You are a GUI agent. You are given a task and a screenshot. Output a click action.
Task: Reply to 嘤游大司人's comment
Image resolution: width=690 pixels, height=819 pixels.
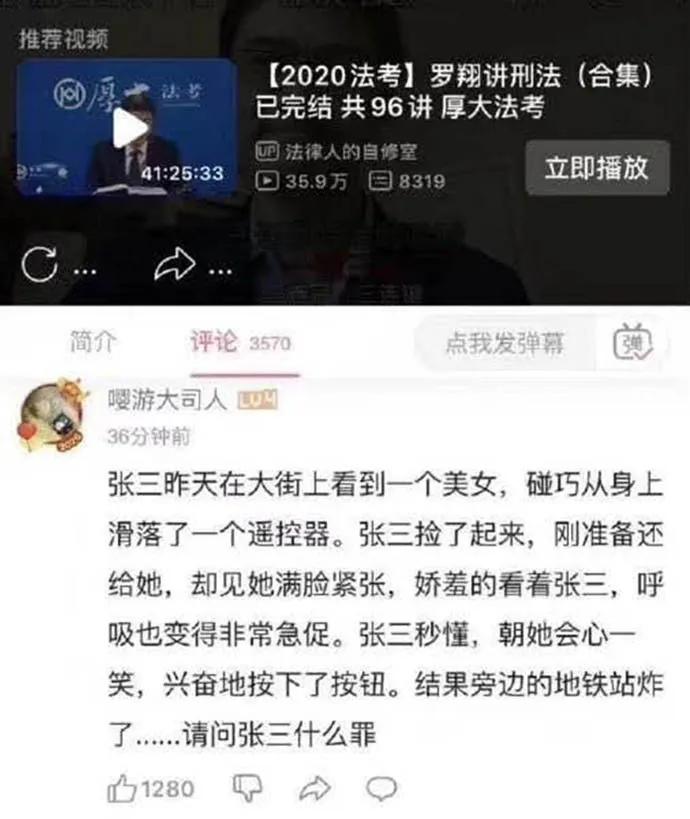pos(381,789)
